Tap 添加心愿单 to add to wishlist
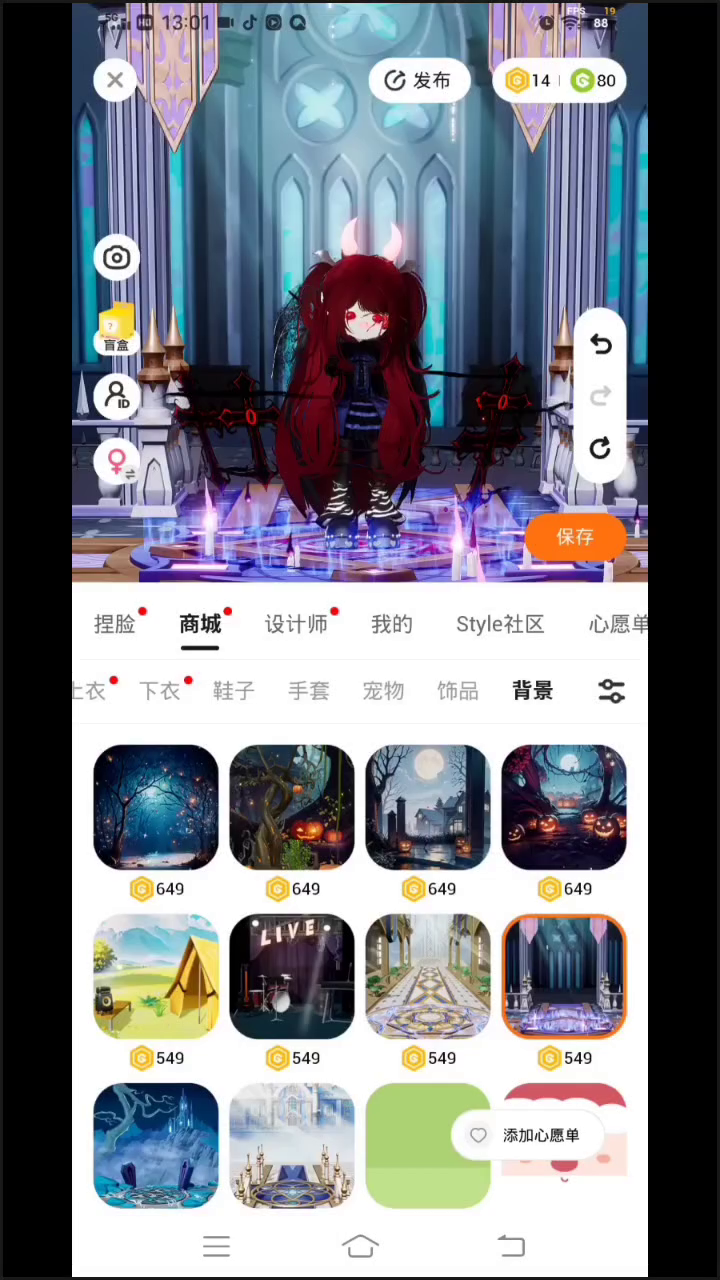The height and width of the screenshot is (1280, 720). click(x=527, y=1135)
